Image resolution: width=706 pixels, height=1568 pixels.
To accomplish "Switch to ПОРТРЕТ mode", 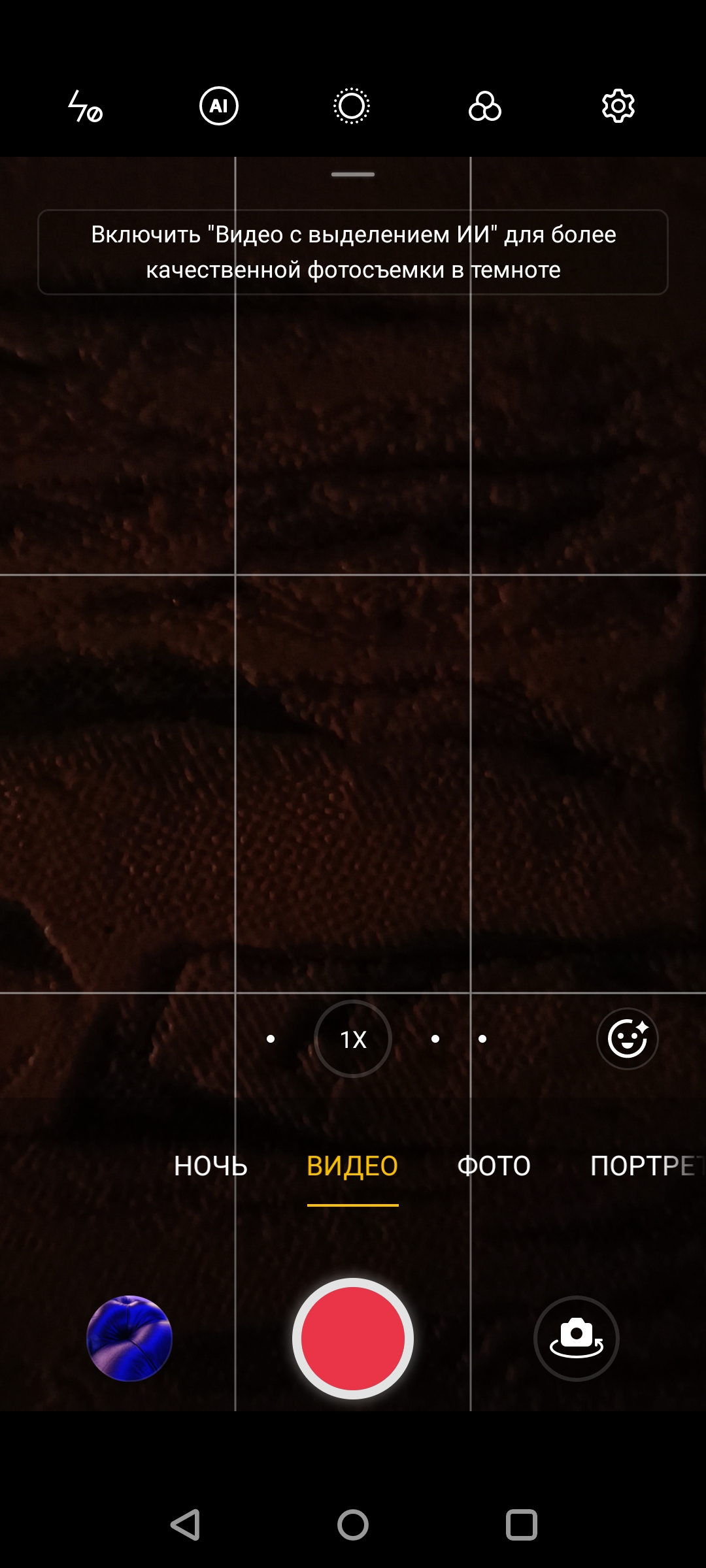I will pos(644,1166).
